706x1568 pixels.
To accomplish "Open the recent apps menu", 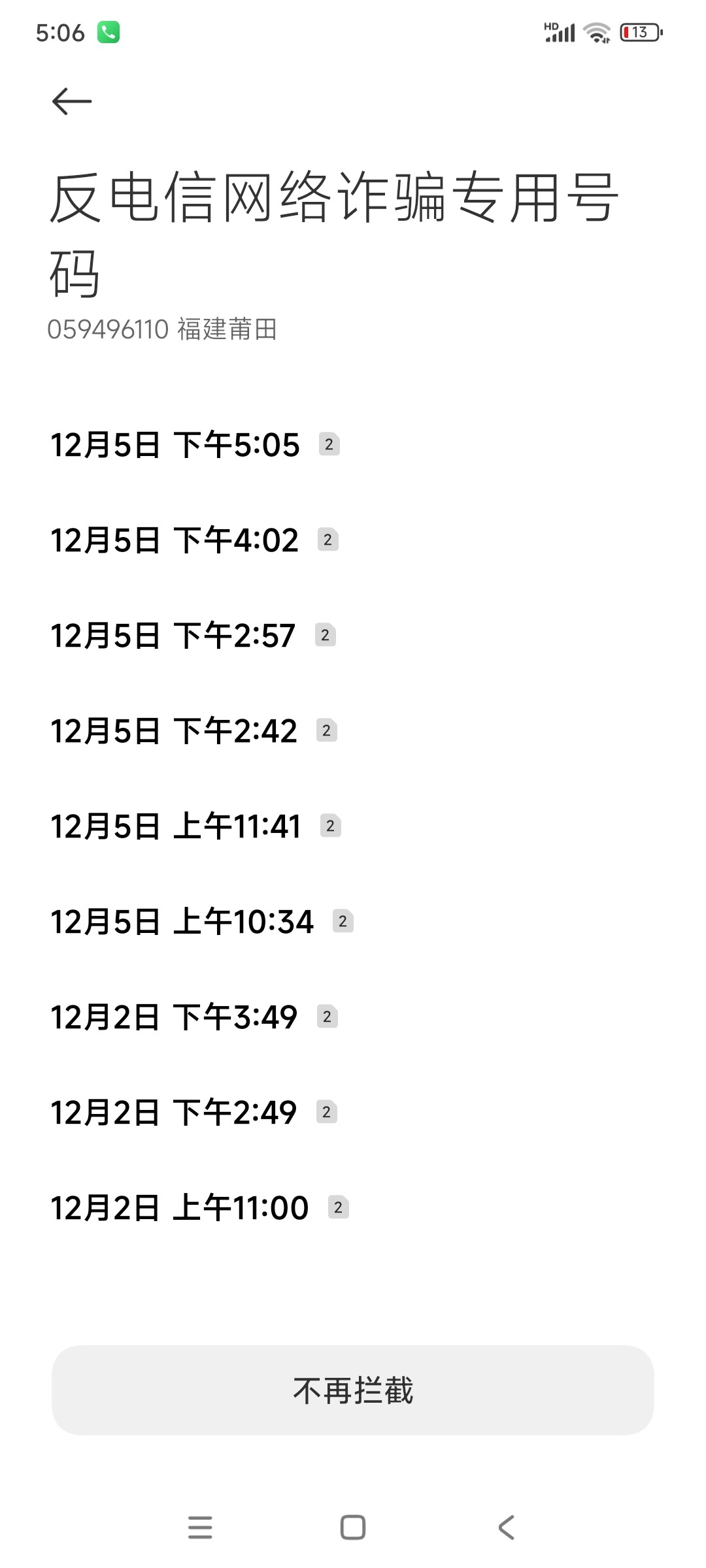I will (x=200, y=1527).
